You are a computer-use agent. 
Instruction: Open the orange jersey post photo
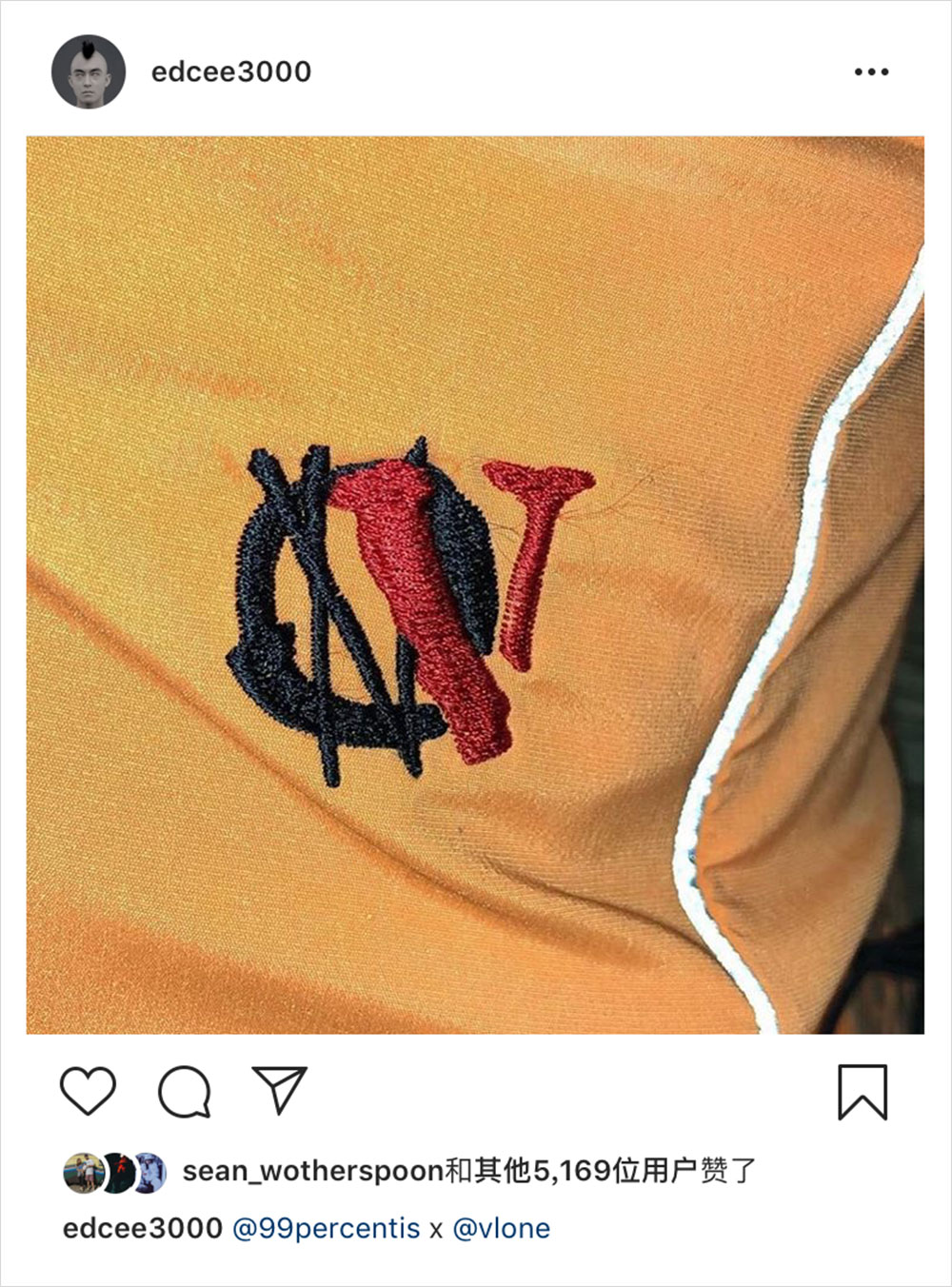tap(474, 584)
